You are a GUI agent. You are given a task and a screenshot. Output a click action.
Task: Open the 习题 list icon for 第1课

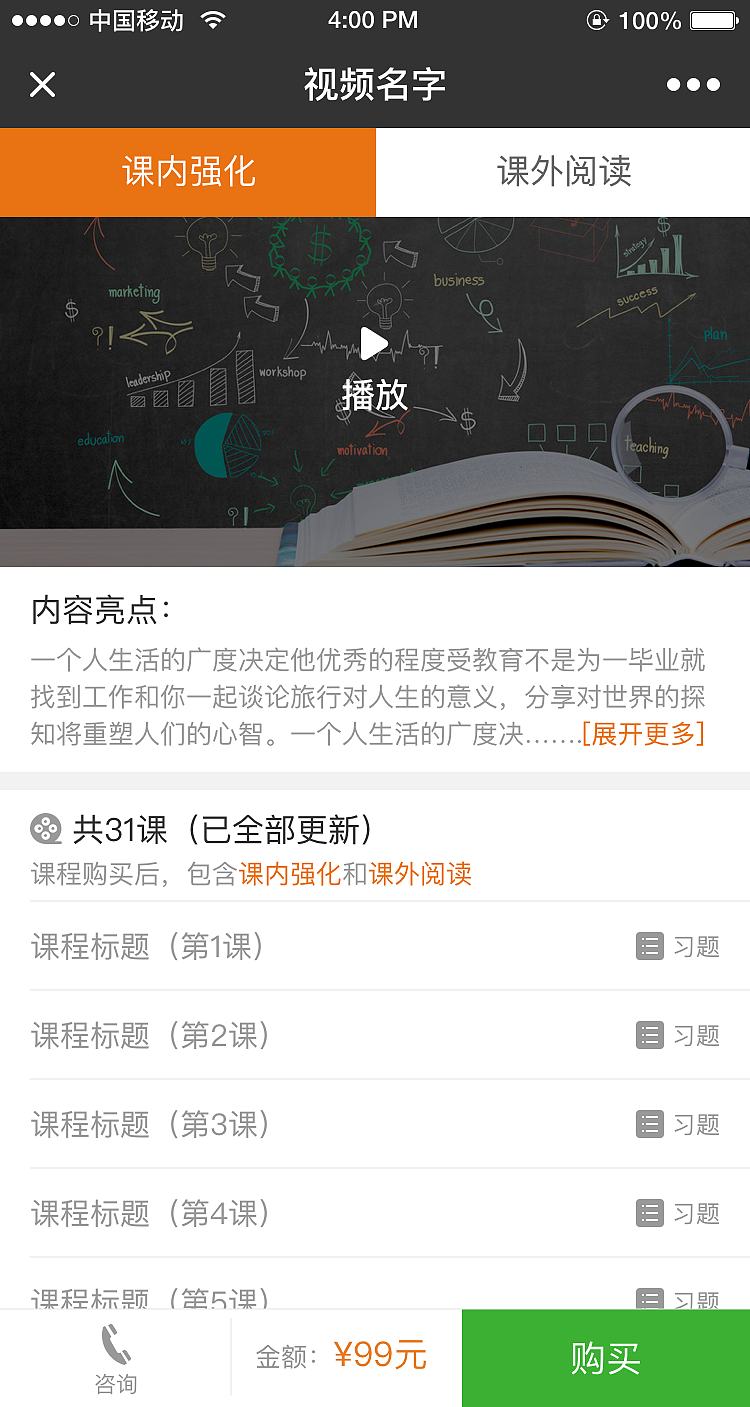point(650,946)
